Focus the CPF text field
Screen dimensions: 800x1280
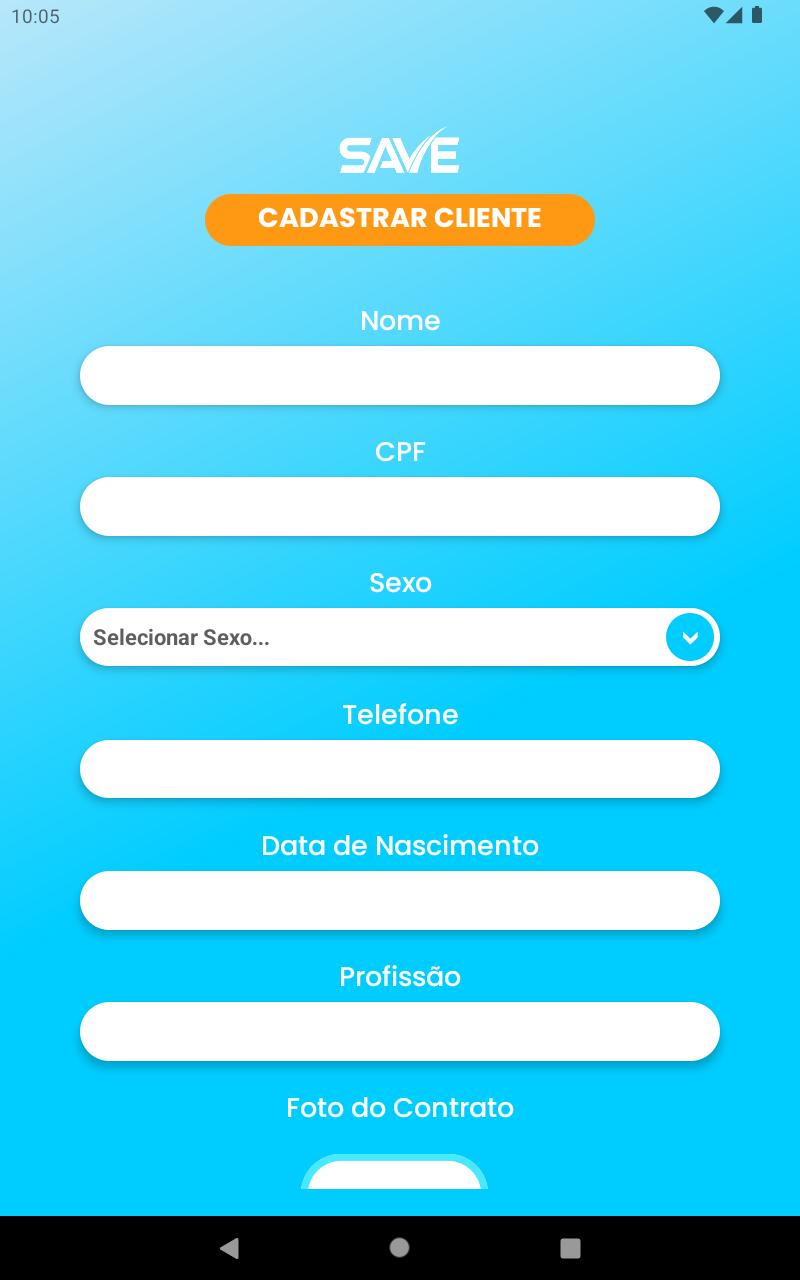tap(400, 506)
